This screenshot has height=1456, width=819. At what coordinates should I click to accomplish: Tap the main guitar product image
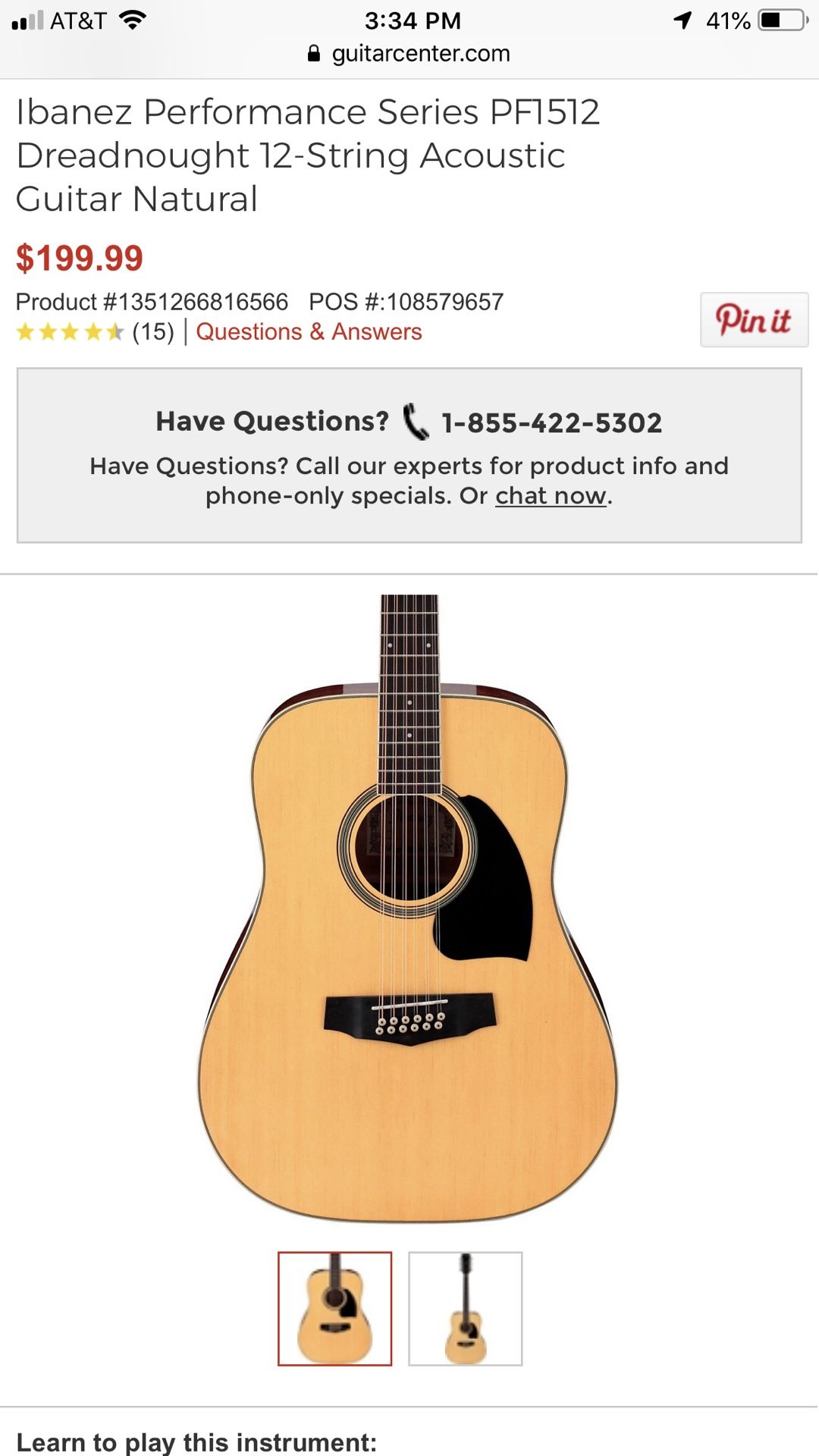pos(409,908)
